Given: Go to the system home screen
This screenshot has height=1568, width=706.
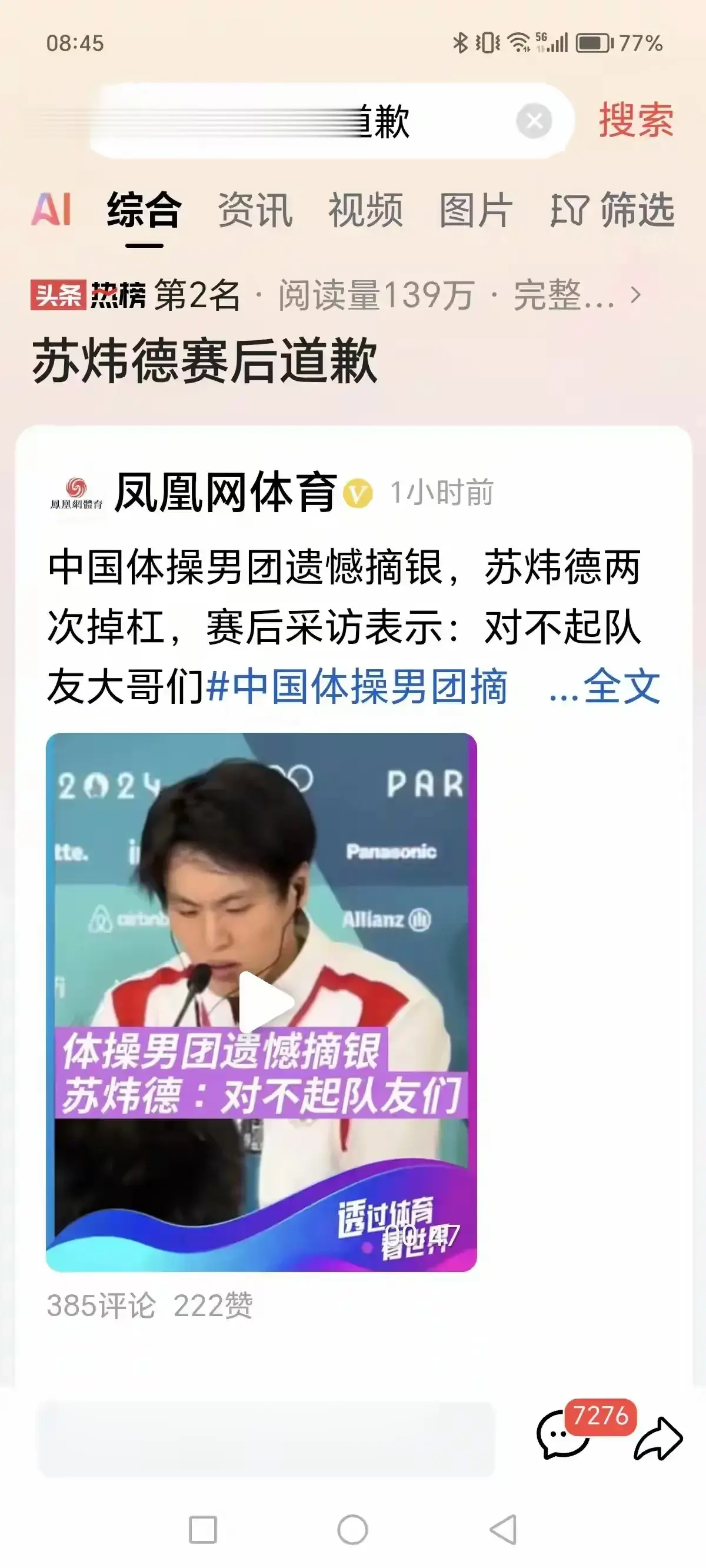Looking at the screenshot, I should pyautogui.click(x=352, y=1530).
